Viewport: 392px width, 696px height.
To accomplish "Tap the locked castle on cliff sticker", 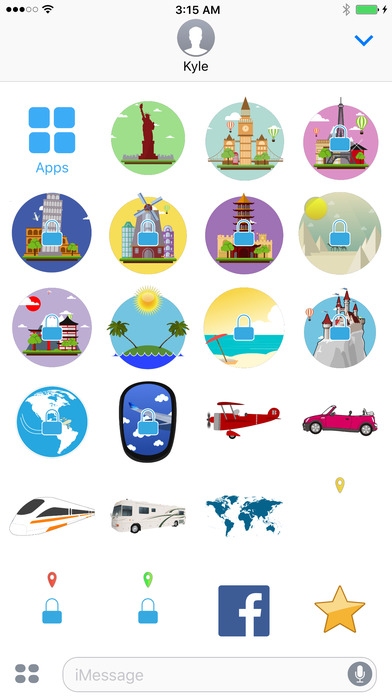I will [x=340, y=328].
